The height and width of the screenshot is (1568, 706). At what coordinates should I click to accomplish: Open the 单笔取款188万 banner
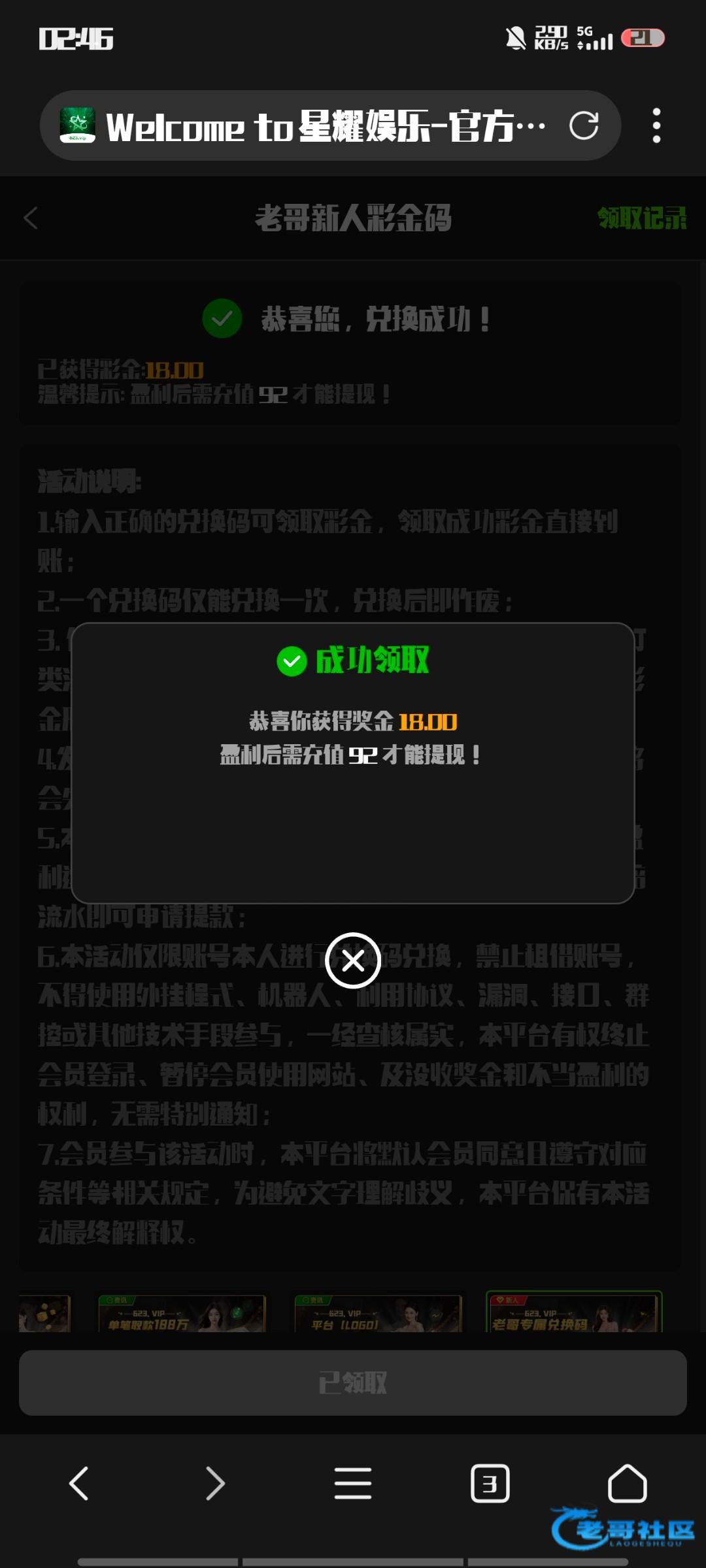[182, 1314]
